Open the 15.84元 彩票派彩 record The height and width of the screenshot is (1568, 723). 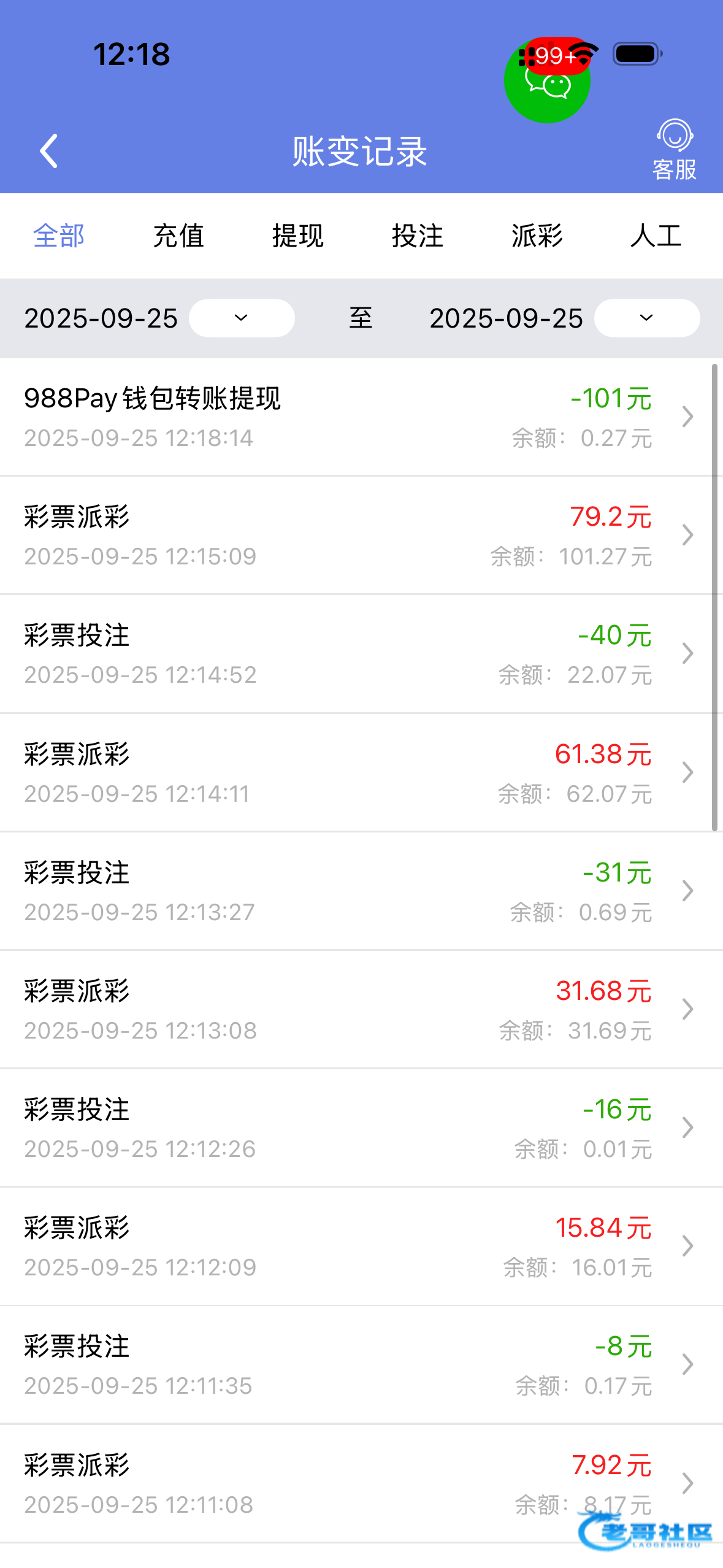356,1247
